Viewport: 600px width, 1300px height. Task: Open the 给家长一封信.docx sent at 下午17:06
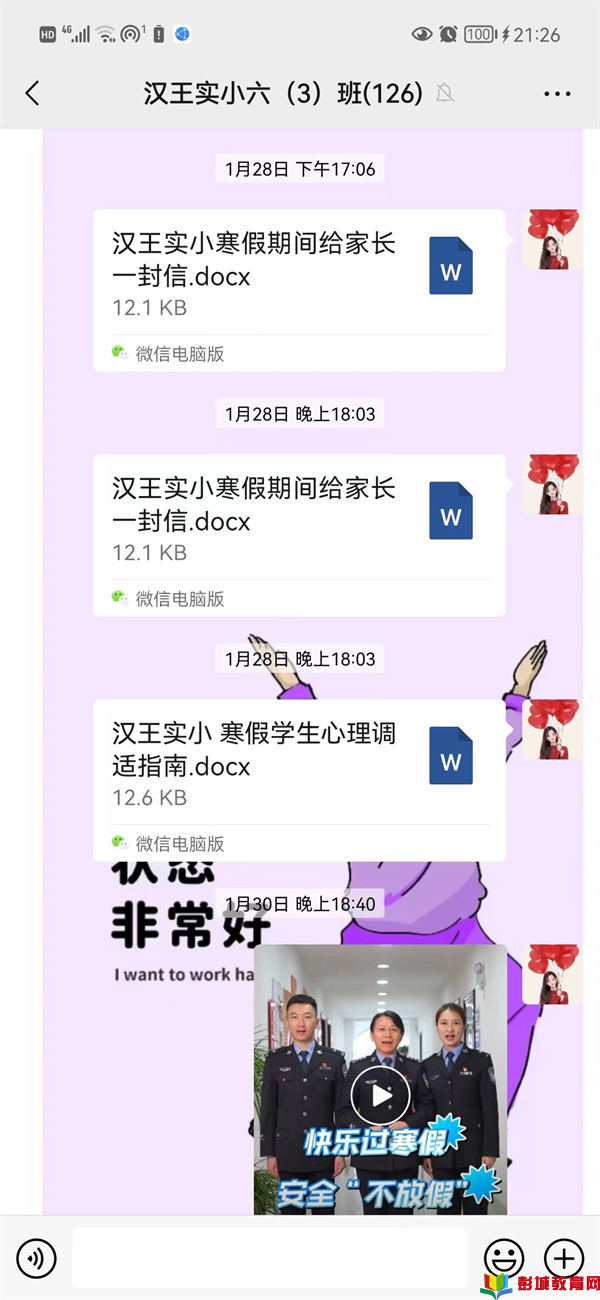[299, 290]
